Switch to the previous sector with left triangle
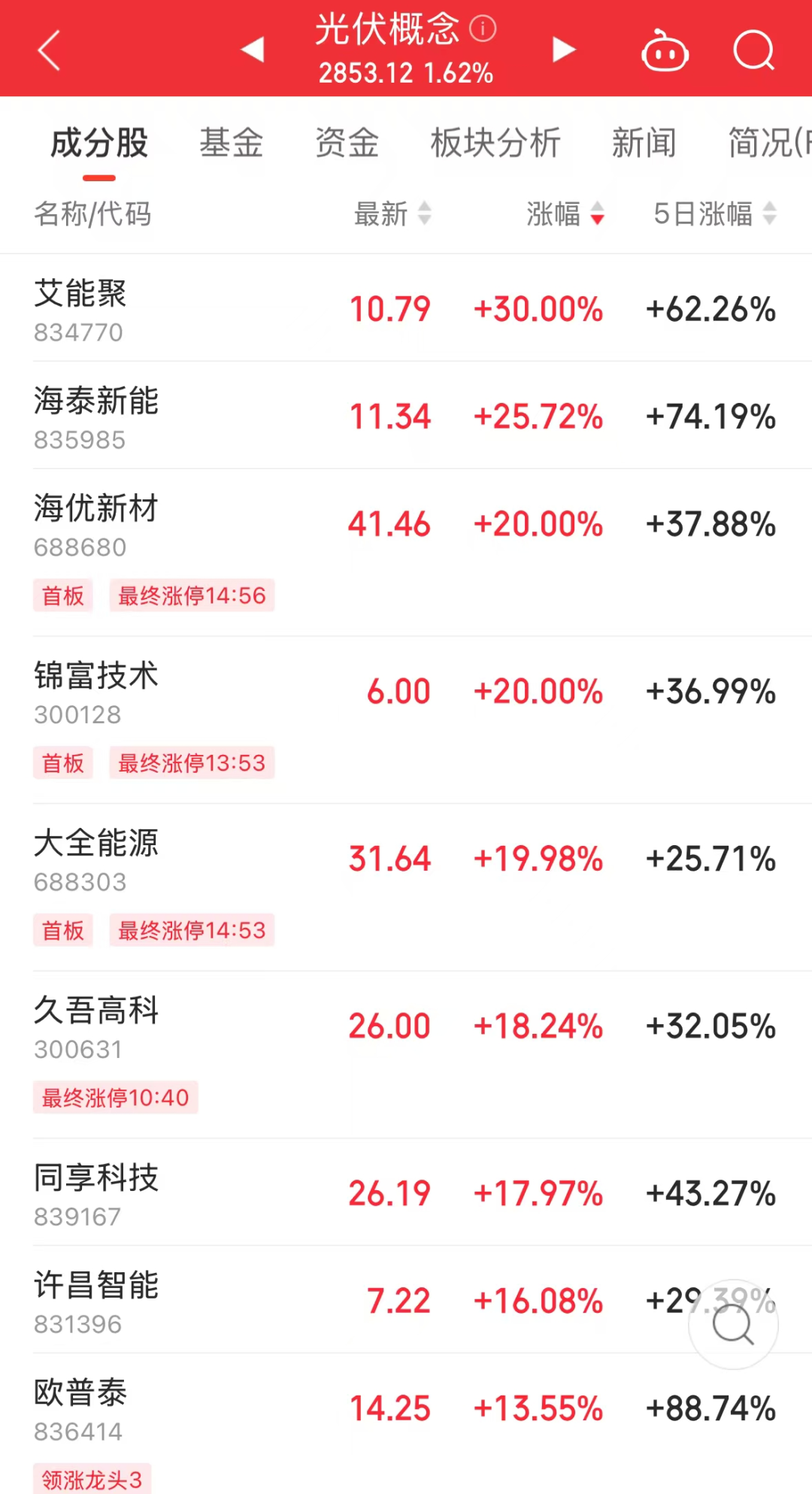Screen dimensions: 812x1494 (x=253, y=50)
